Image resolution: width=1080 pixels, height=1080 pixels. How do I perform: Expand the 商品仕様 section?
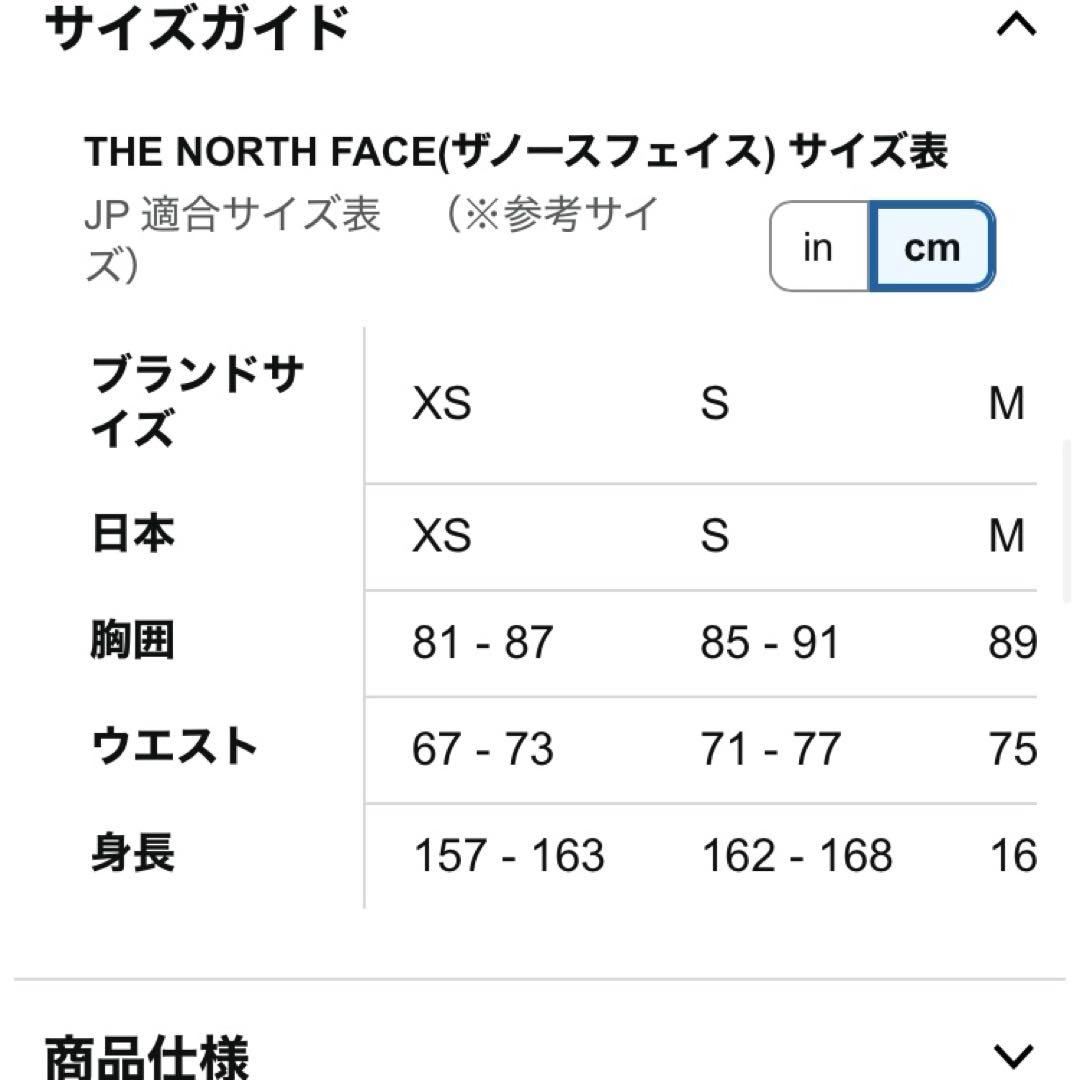pos(1014,1054)
